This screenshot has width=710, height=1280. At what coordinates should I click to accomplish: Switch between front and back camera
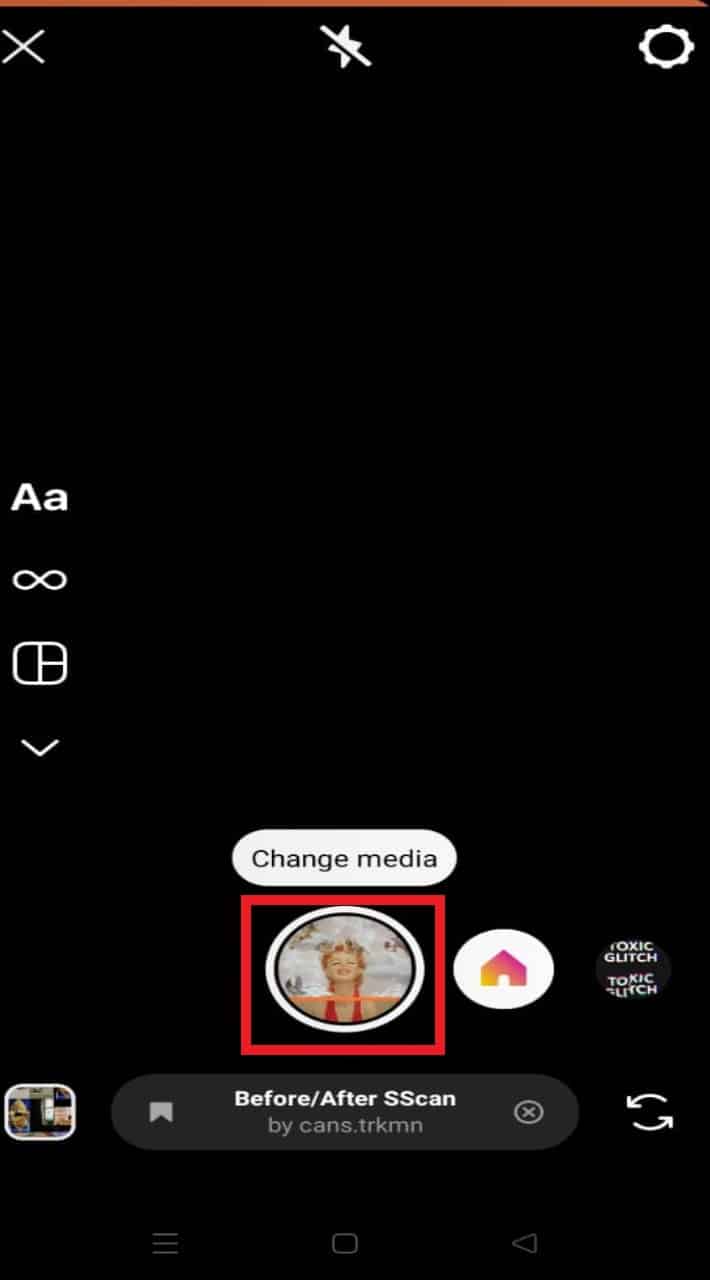click(650, 1112)
